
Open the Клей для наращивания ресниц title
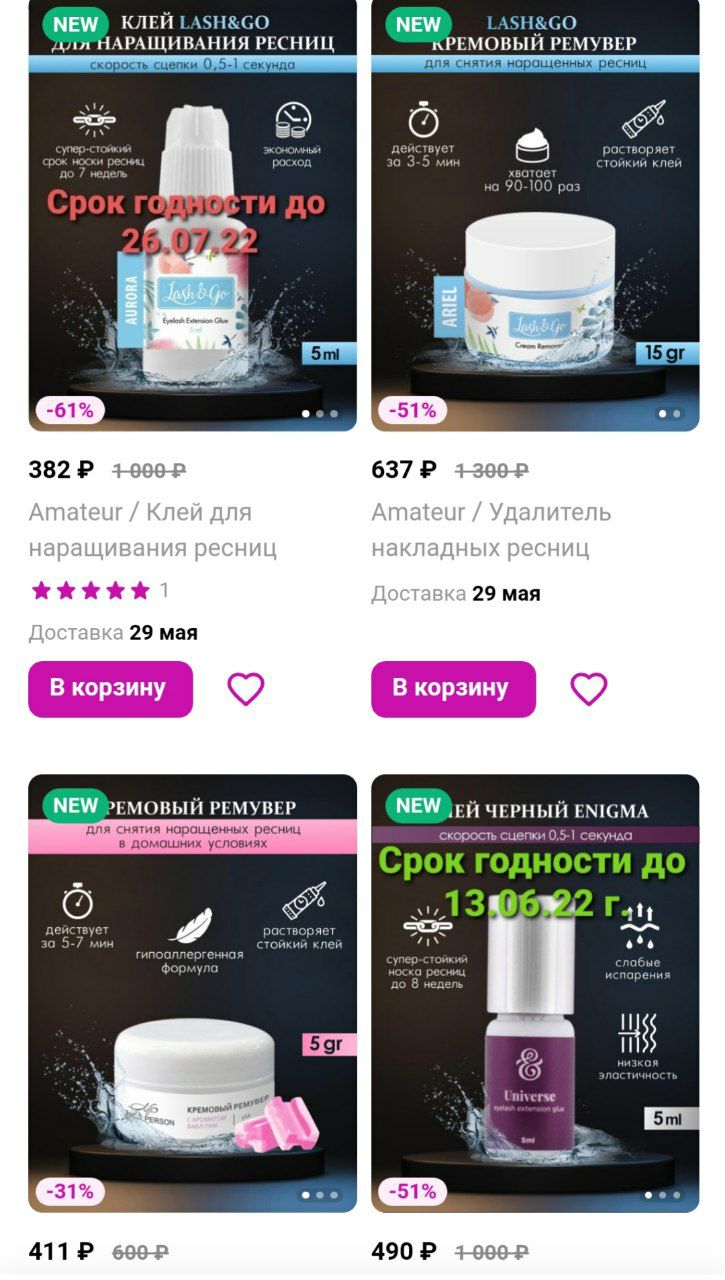tap(152, 530)
